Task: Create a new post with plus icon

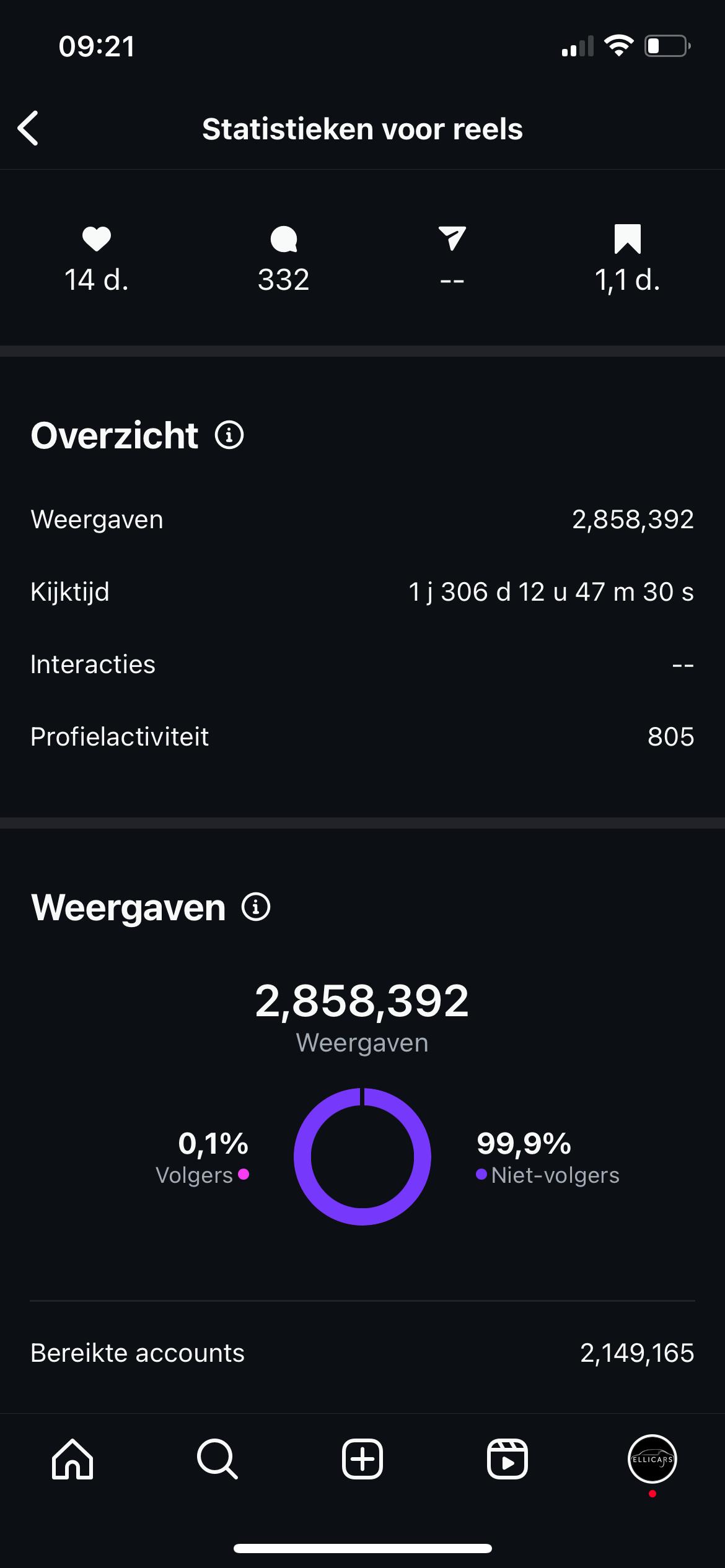Action: (x=362, y=1459)
